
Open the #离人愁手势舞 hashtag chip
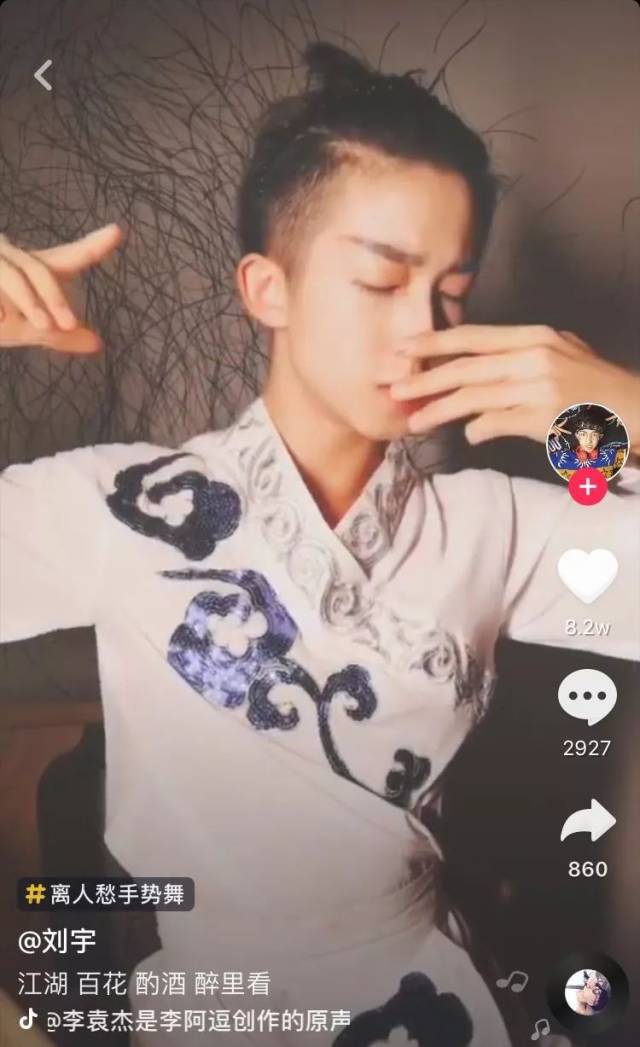[x=106, y=893]
